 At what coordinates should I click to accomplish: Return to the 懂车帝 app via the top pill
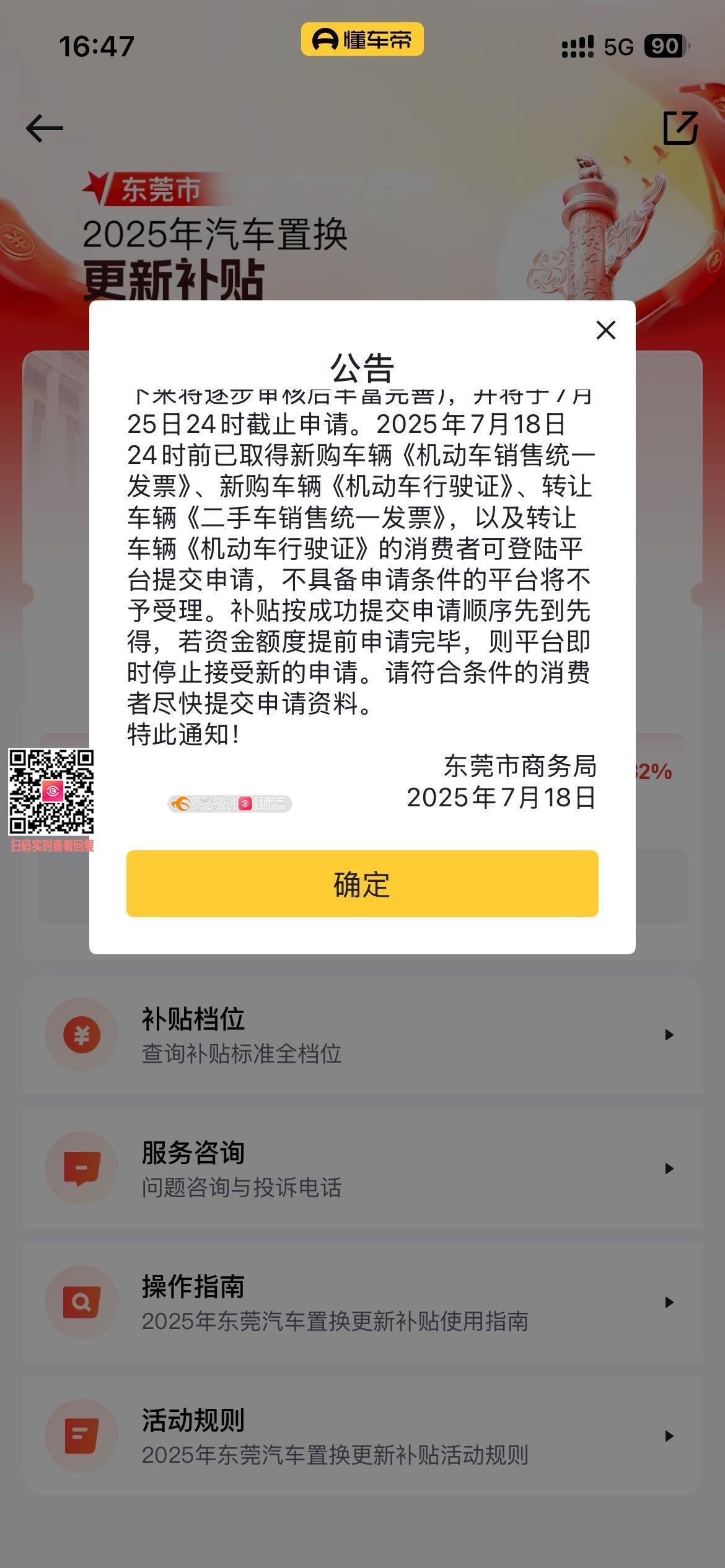point(362,40)
